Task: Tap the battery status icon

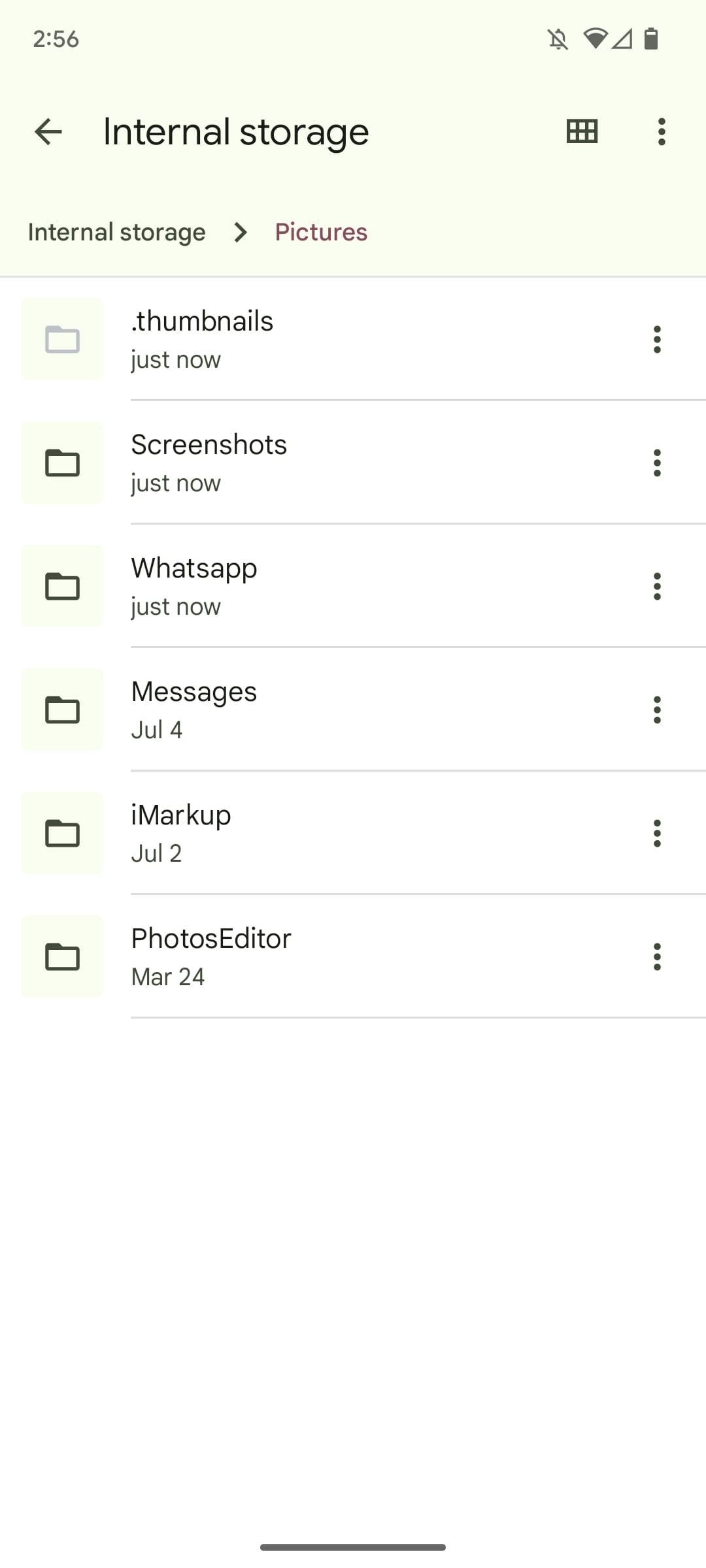Action: 651,39
